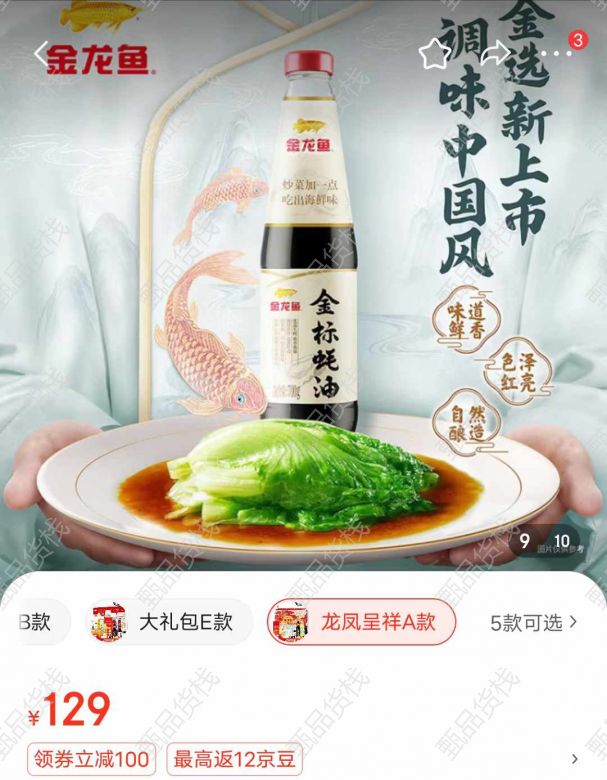Select the 龙凤呈祥A款 variant

[361, 622]
